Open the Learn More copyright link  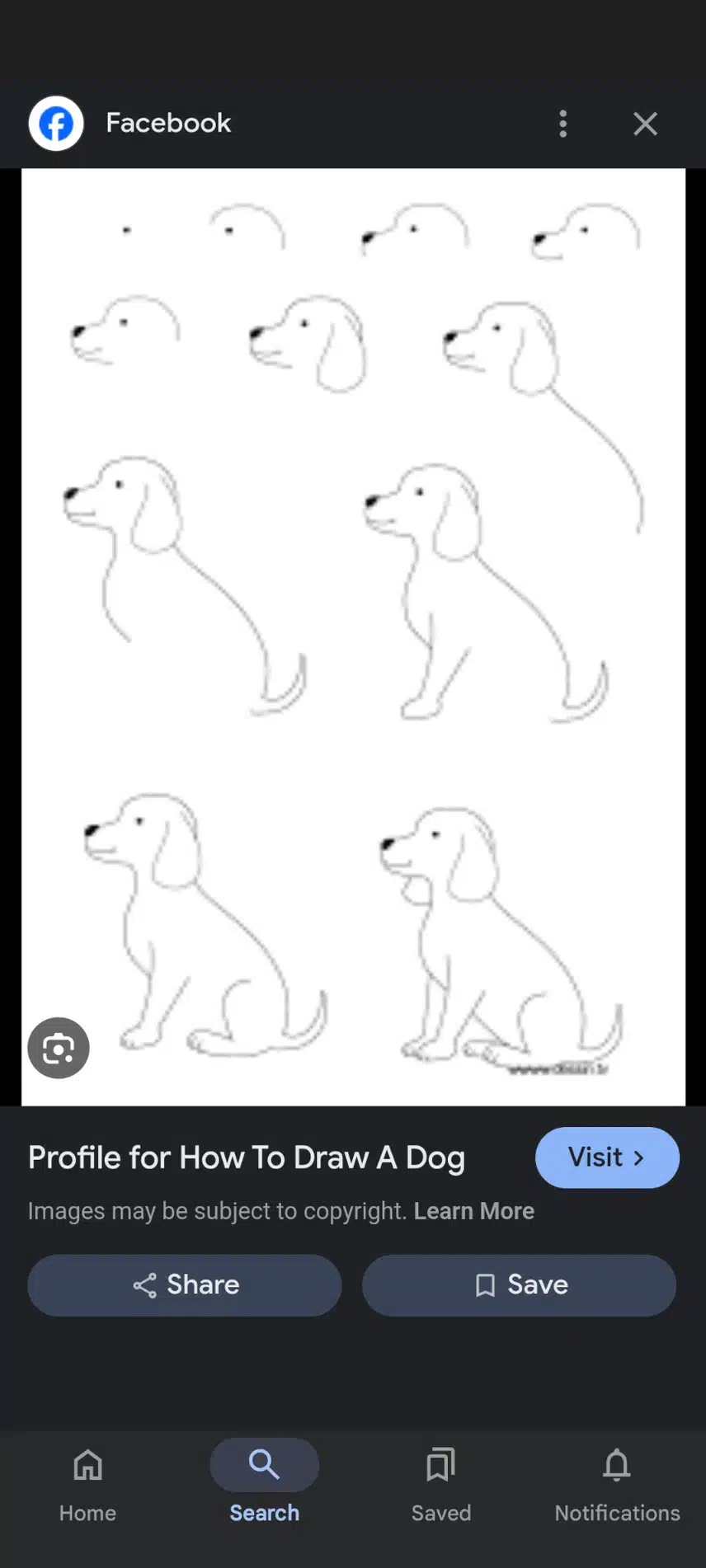click(x=474, y=1211)
